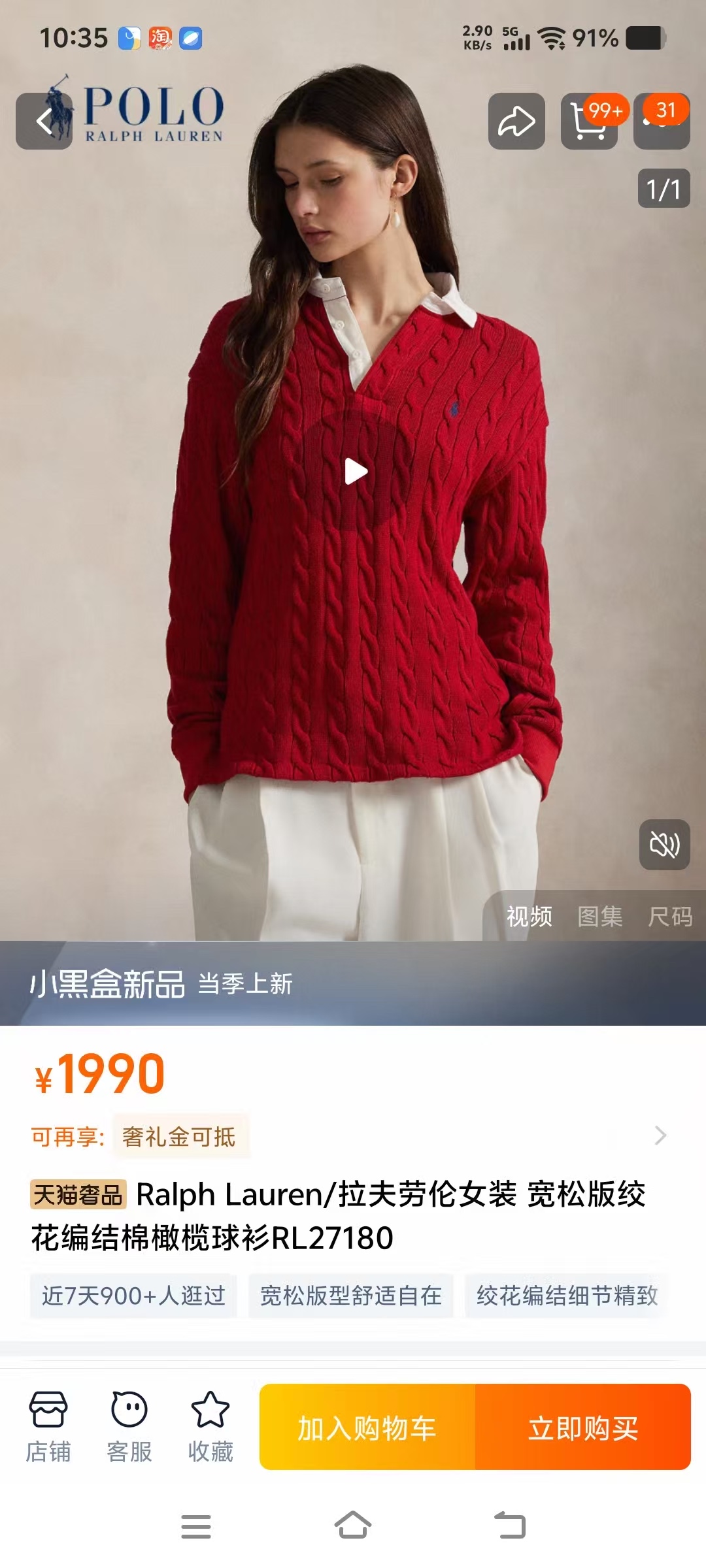Buy now with 立即购买

tap(583, 1428)
